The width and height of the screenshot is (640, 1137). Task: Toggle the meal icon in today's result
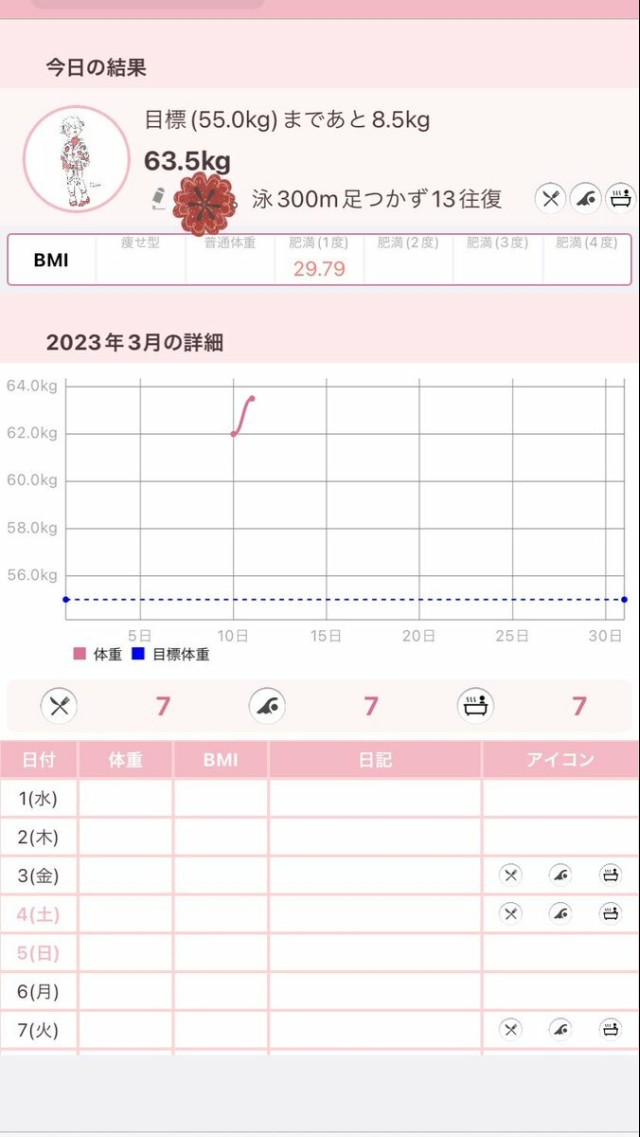(549, 198)
